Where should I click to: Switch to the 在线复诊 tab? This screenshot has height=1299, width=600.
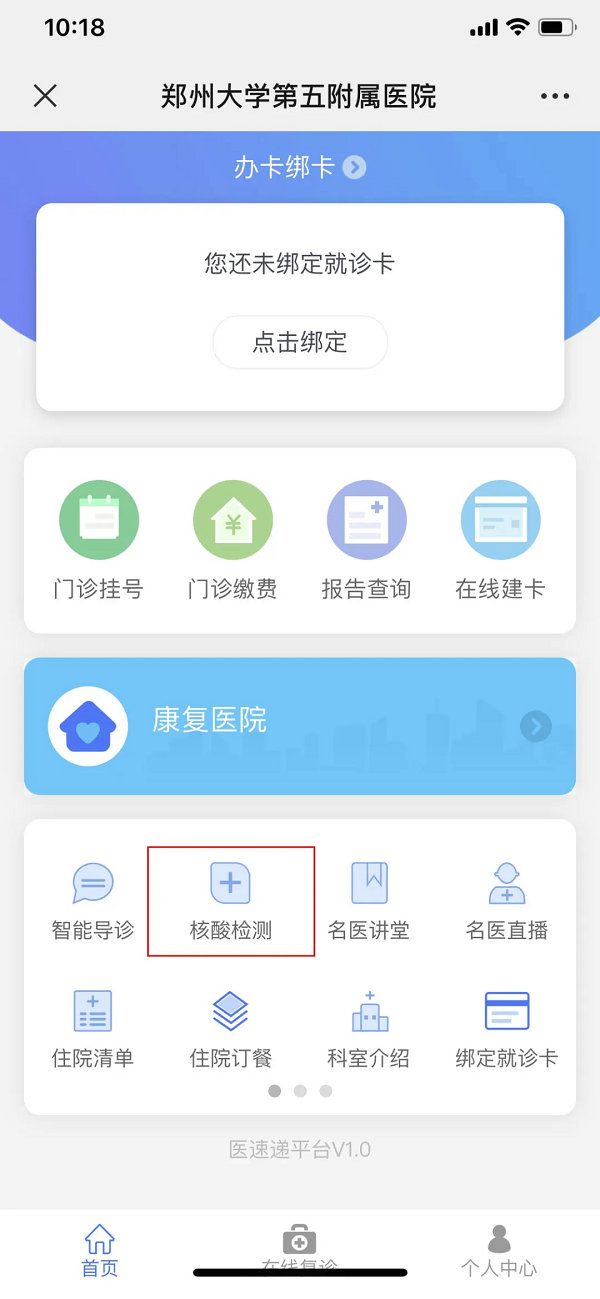click(x=300, y=1250)
